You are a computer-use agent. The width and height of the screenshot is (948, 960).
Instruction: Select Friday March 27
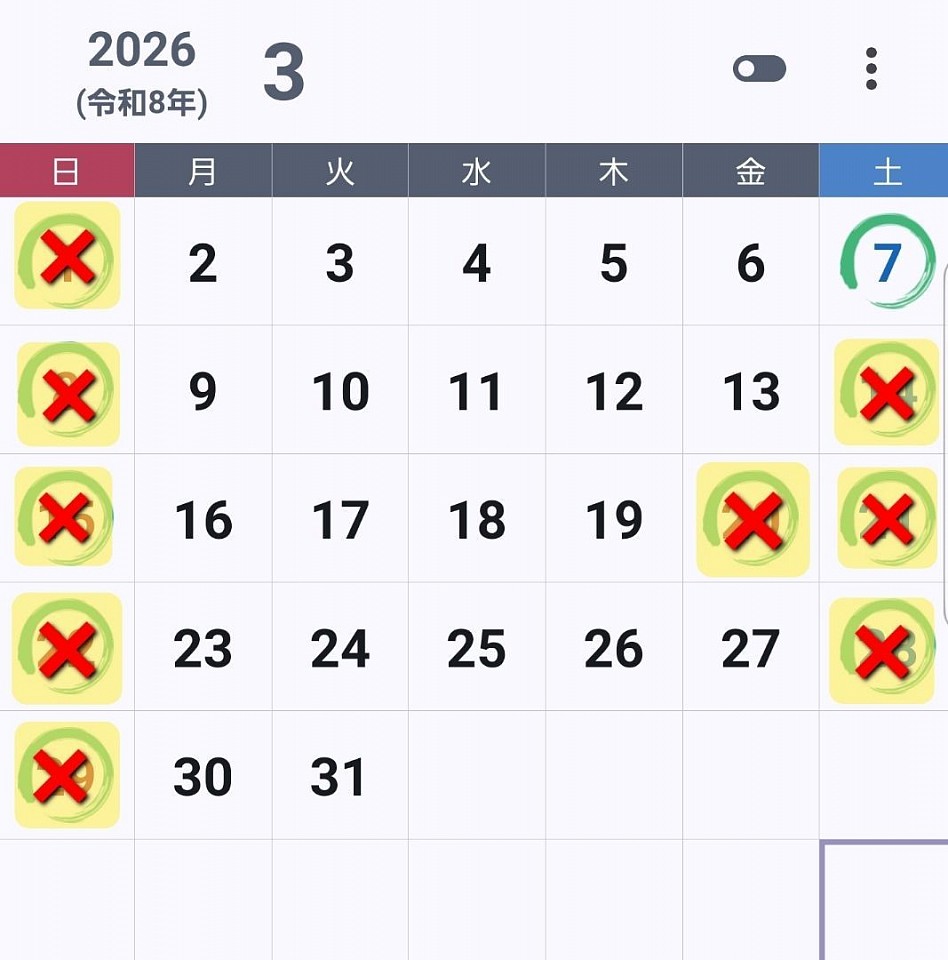tap(751, 648)
